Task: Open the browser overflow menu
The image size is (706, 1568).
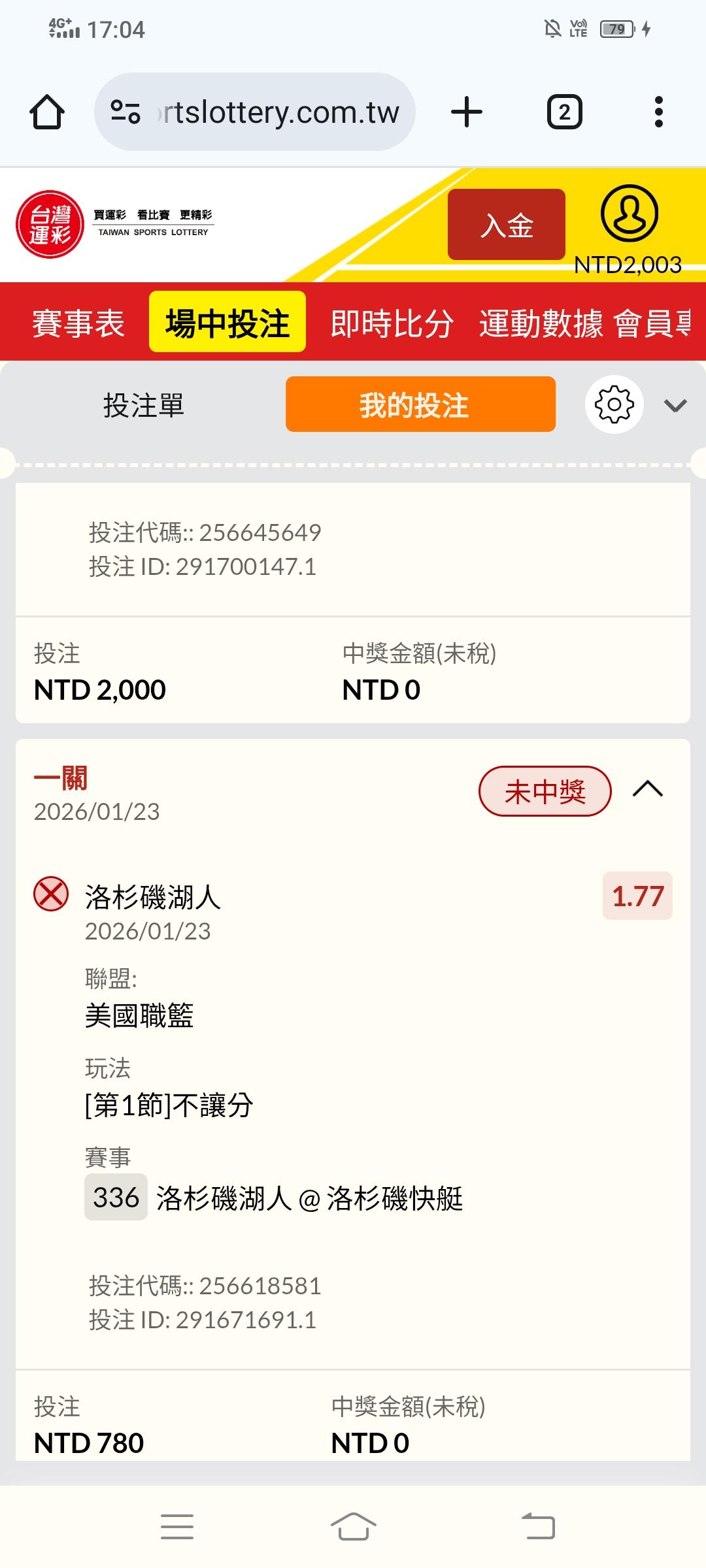Action: point(658,112)
